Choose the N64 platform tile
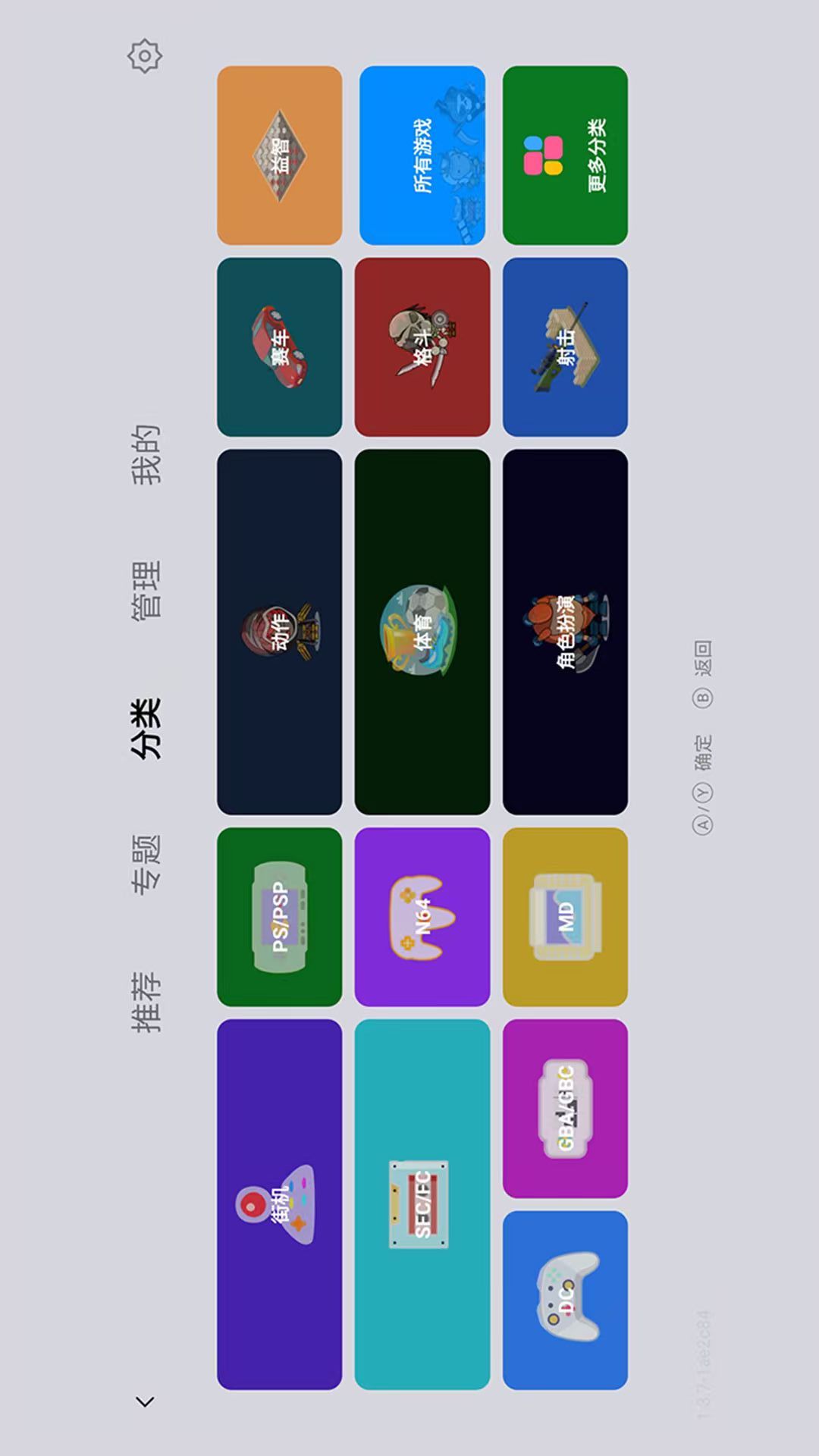This screenshot has width=819, height=1456. tap(422, 917)
